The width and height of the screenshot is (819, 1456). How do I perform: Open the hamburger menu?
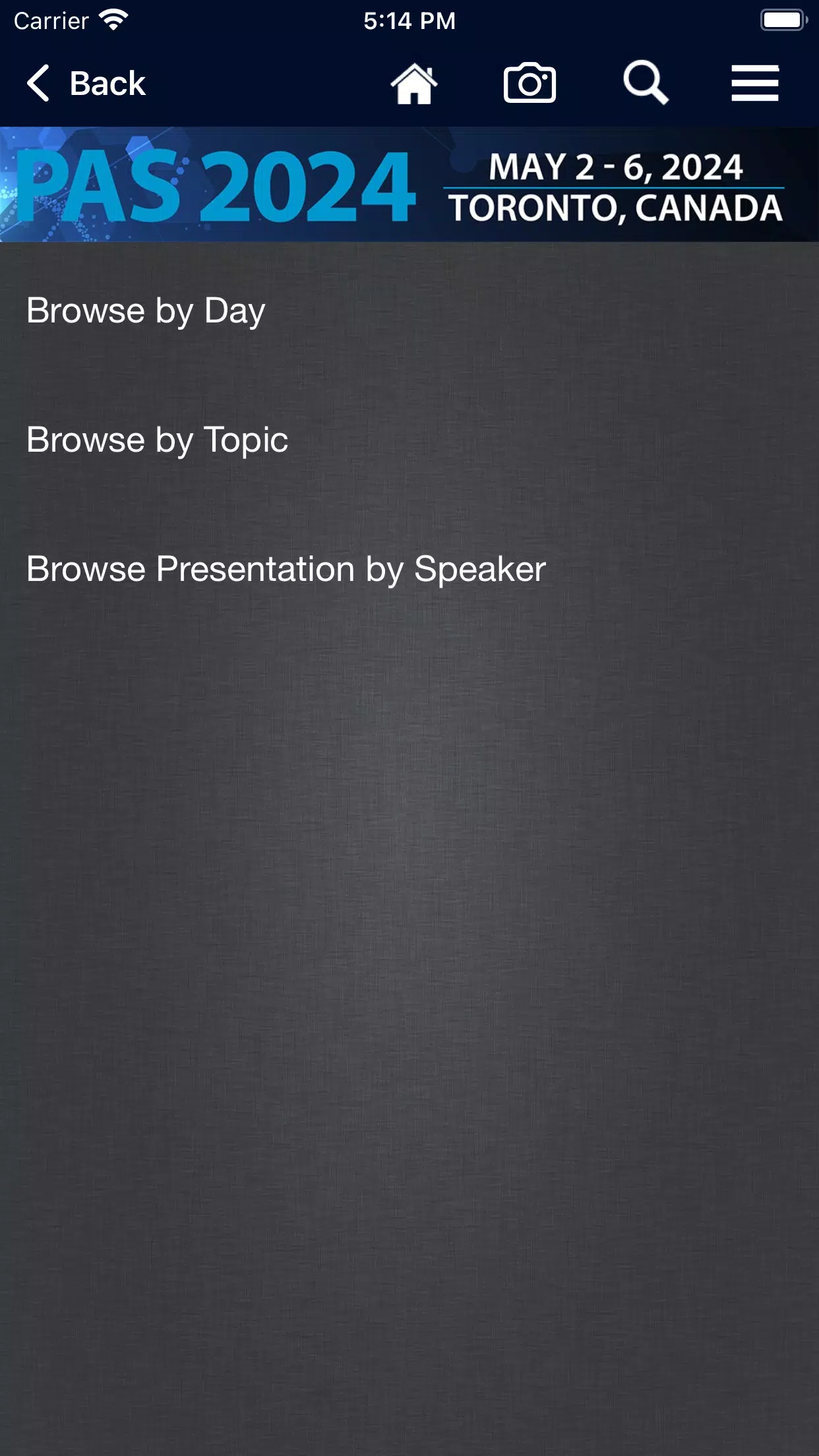(x=755, y=83)
